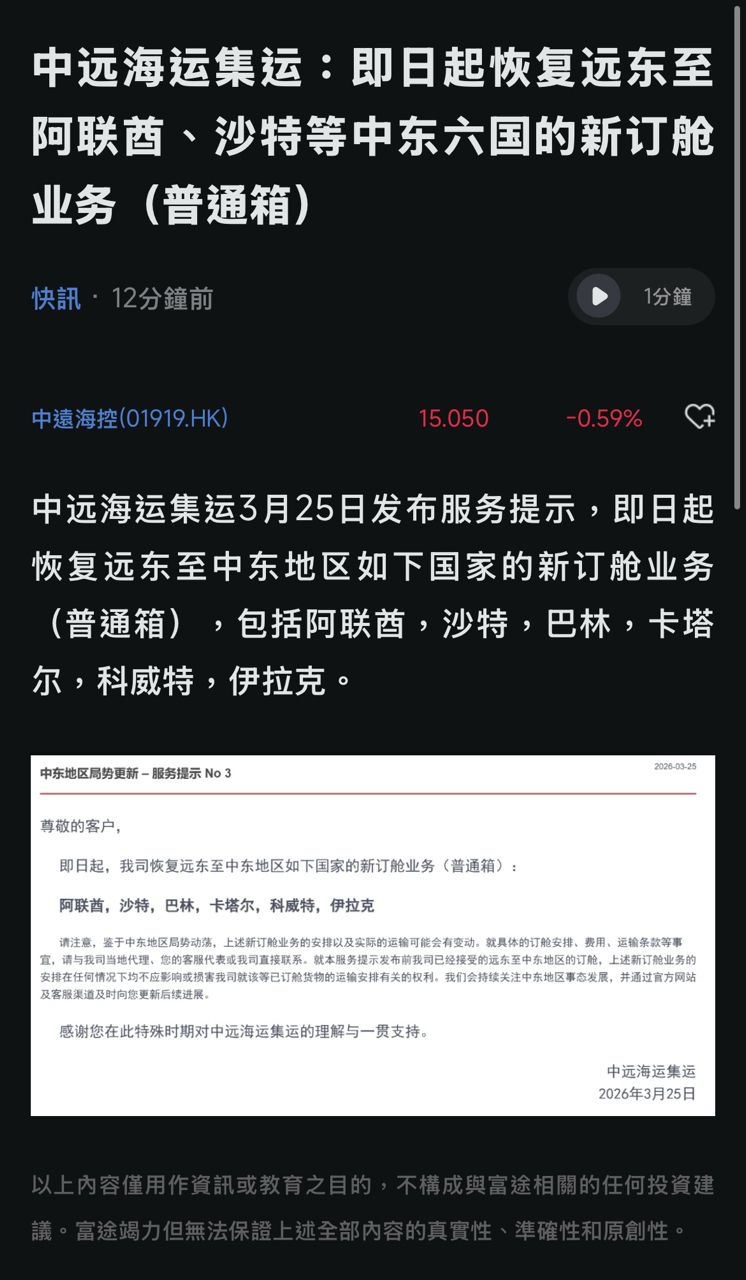Image resolution: width=746 pixels, height=1280 pixels.
Task: Enlarge the service notice image
Action: 373,935
